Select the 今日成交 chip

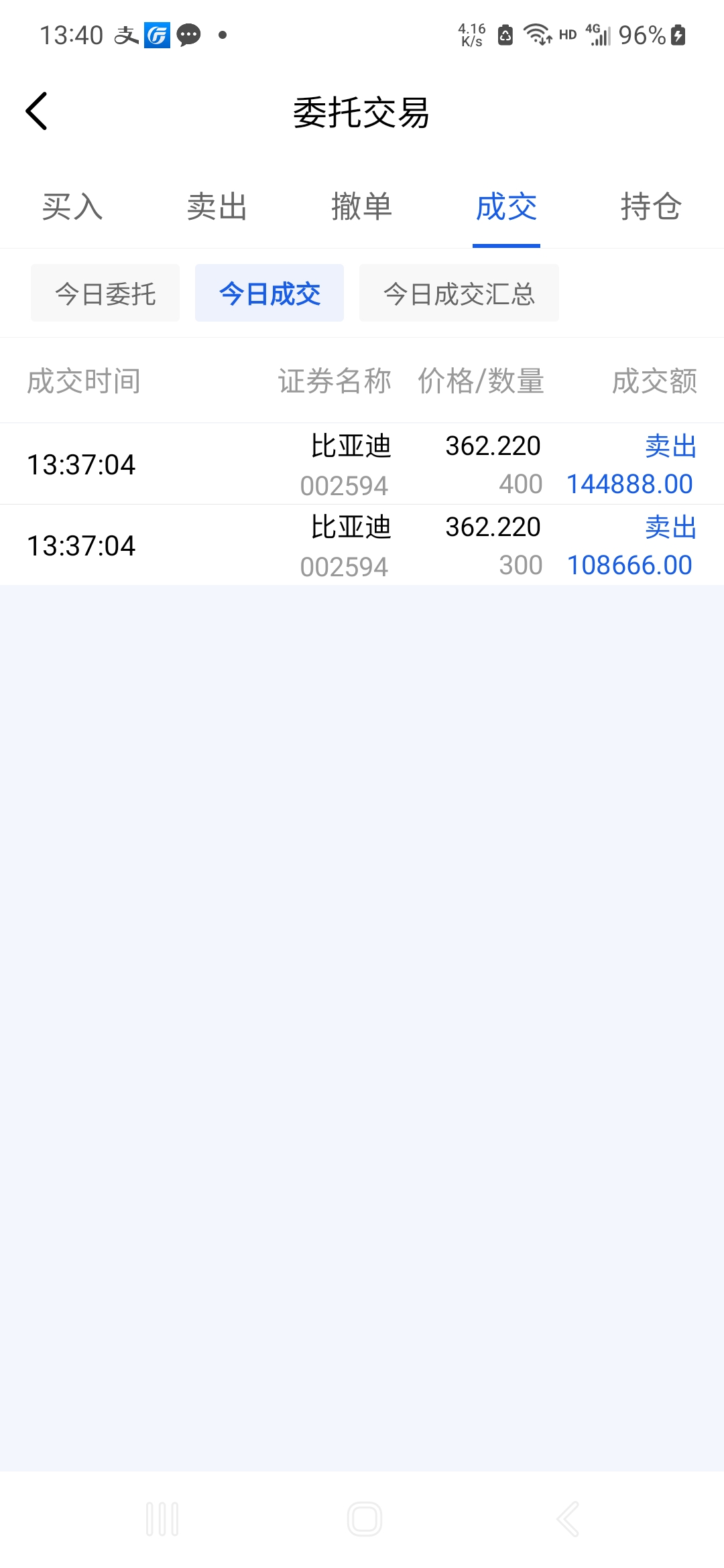(269, 293)
